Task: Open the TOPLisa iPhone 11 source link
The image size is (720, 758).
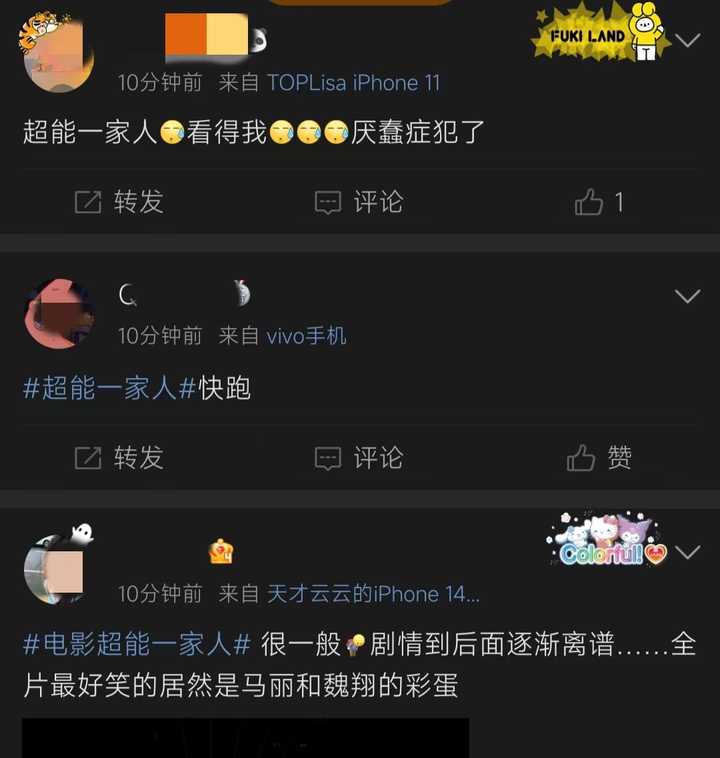Action: point(353,82)
